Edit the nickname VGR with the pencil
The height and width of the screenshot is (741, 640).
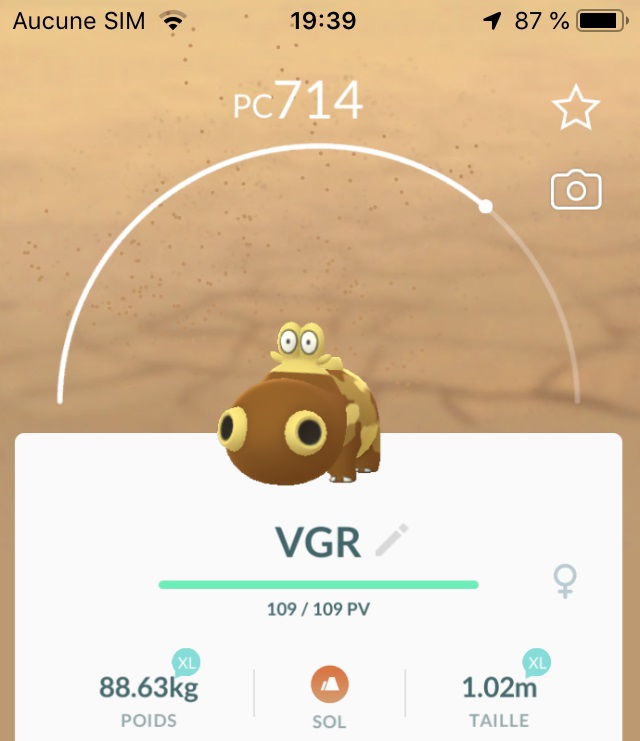click(391, 541)
